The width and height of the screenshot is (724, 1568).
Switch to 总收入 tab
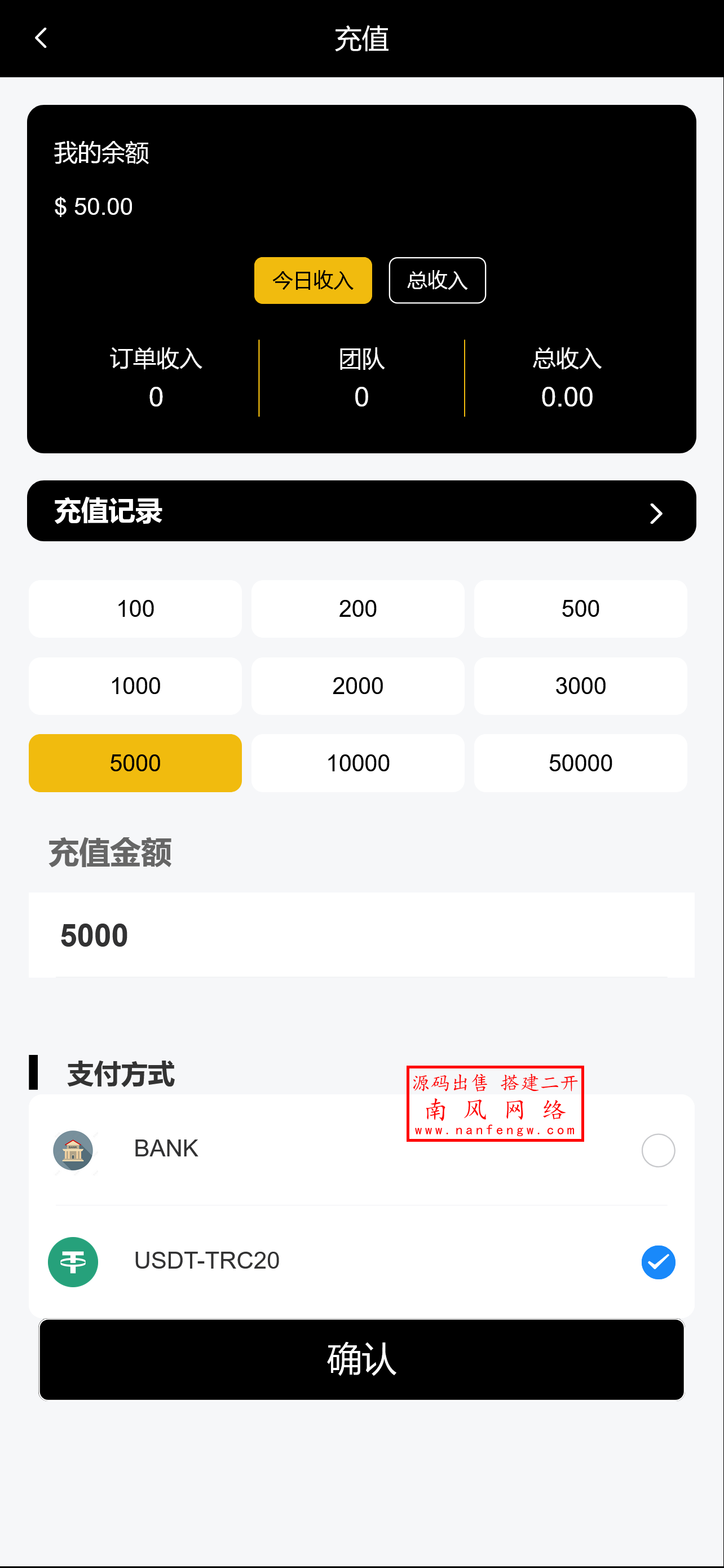pyautogui.click(x=436, y=280)
